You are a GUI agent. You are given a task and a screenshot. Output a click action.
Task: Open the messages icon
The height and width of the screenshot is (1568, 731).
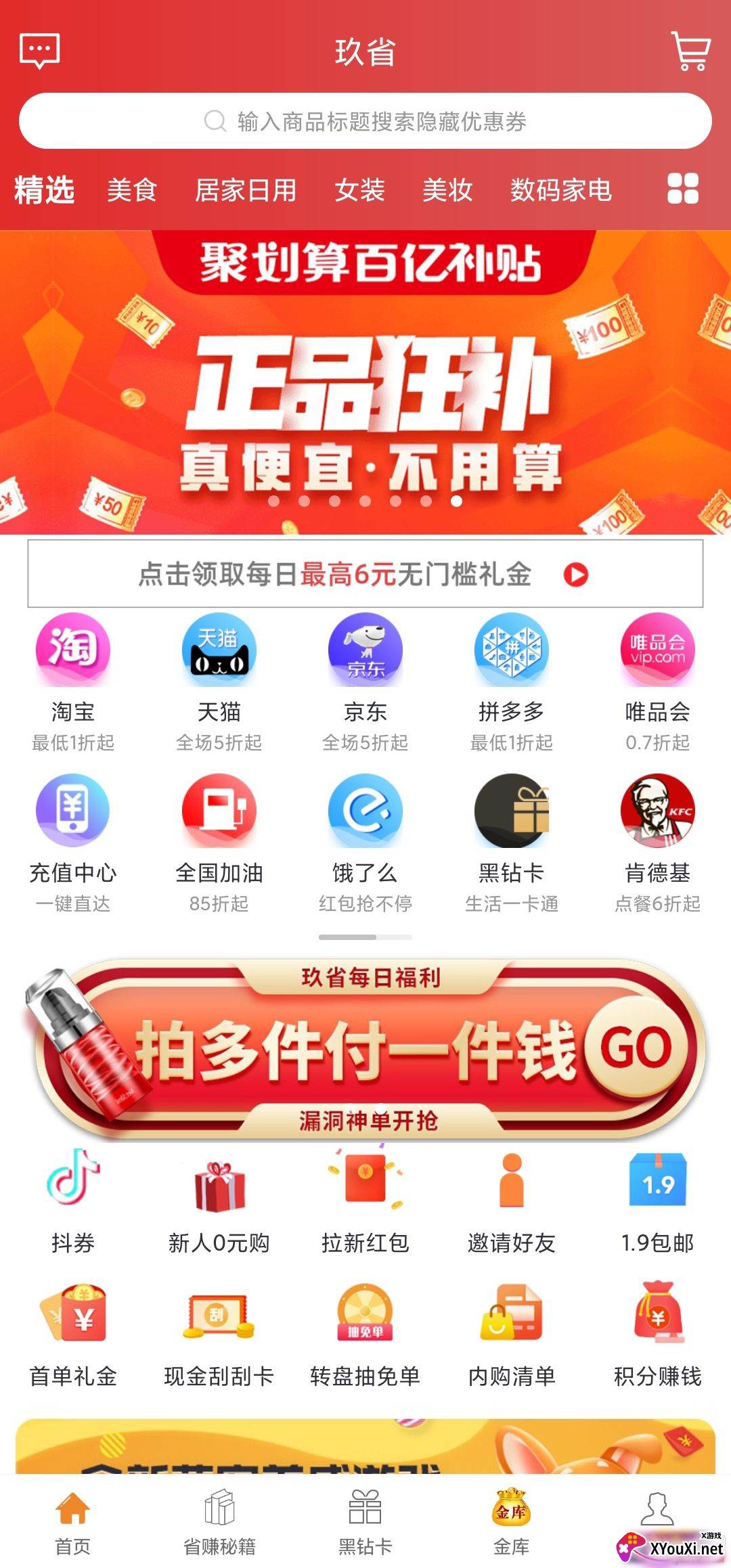pos(40,51)
